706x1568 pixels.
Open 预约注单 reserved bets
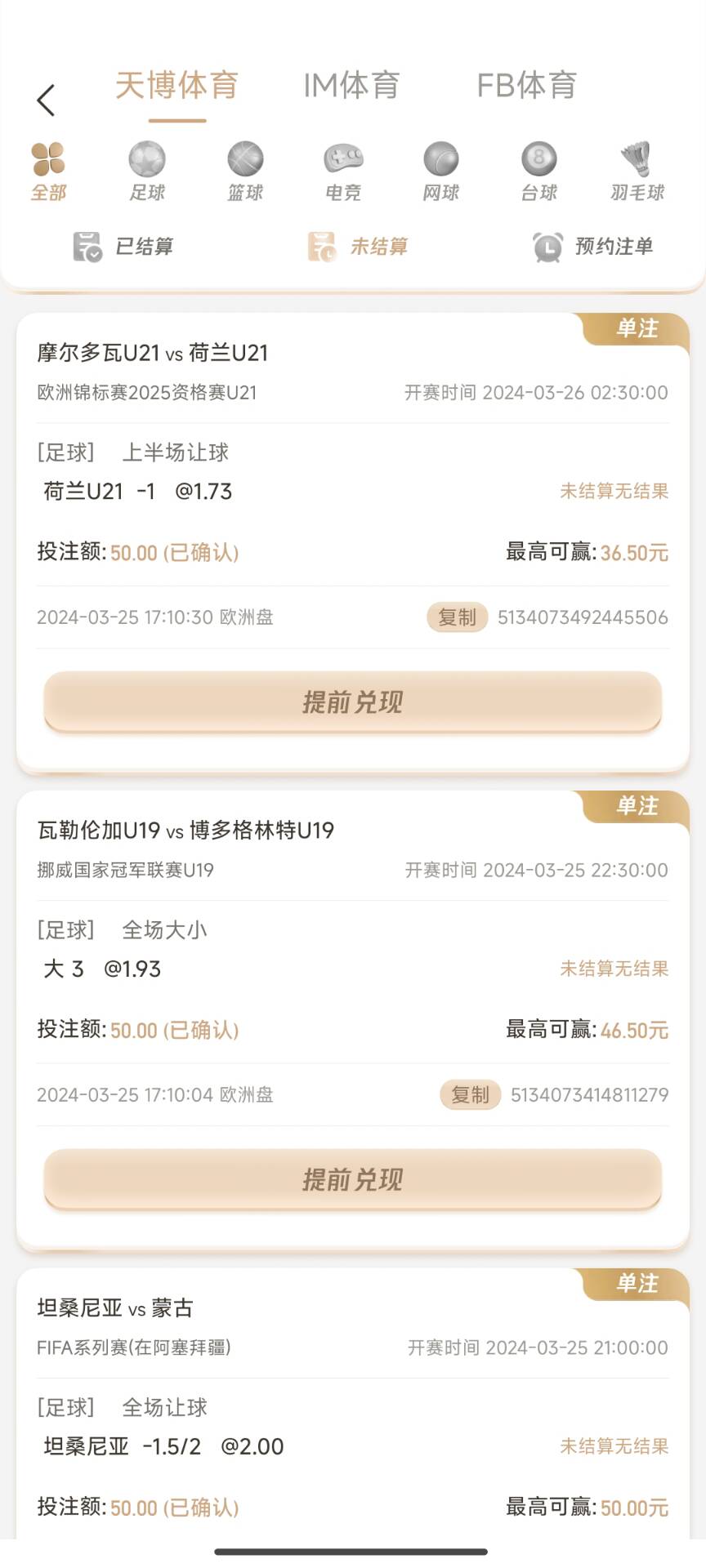(593, 247)
